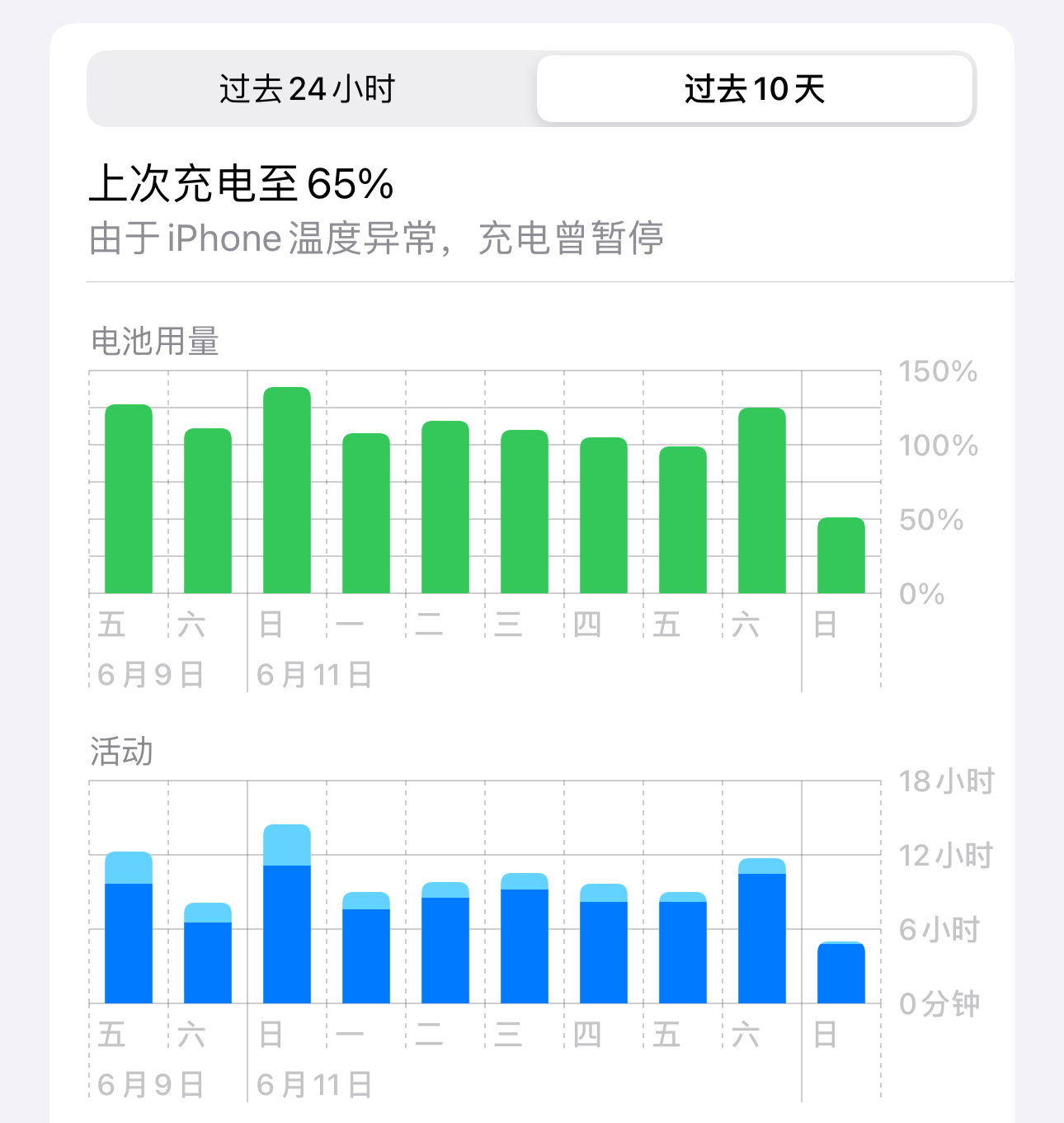
Task: Select the light-blue segment of Friday's activity bar
Action: click(128, 866)
